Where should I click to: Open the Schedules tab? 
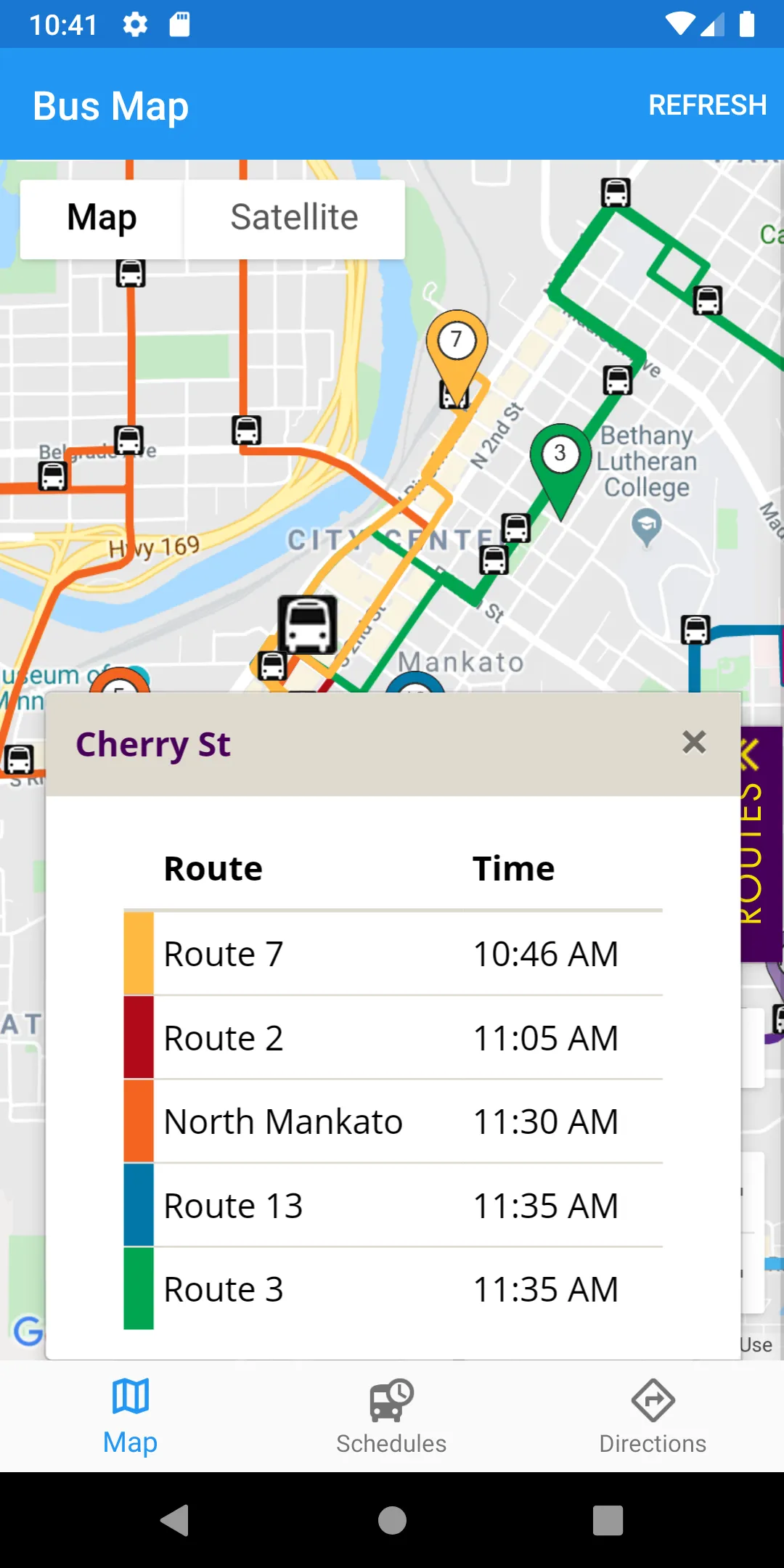click(391, 1416)
